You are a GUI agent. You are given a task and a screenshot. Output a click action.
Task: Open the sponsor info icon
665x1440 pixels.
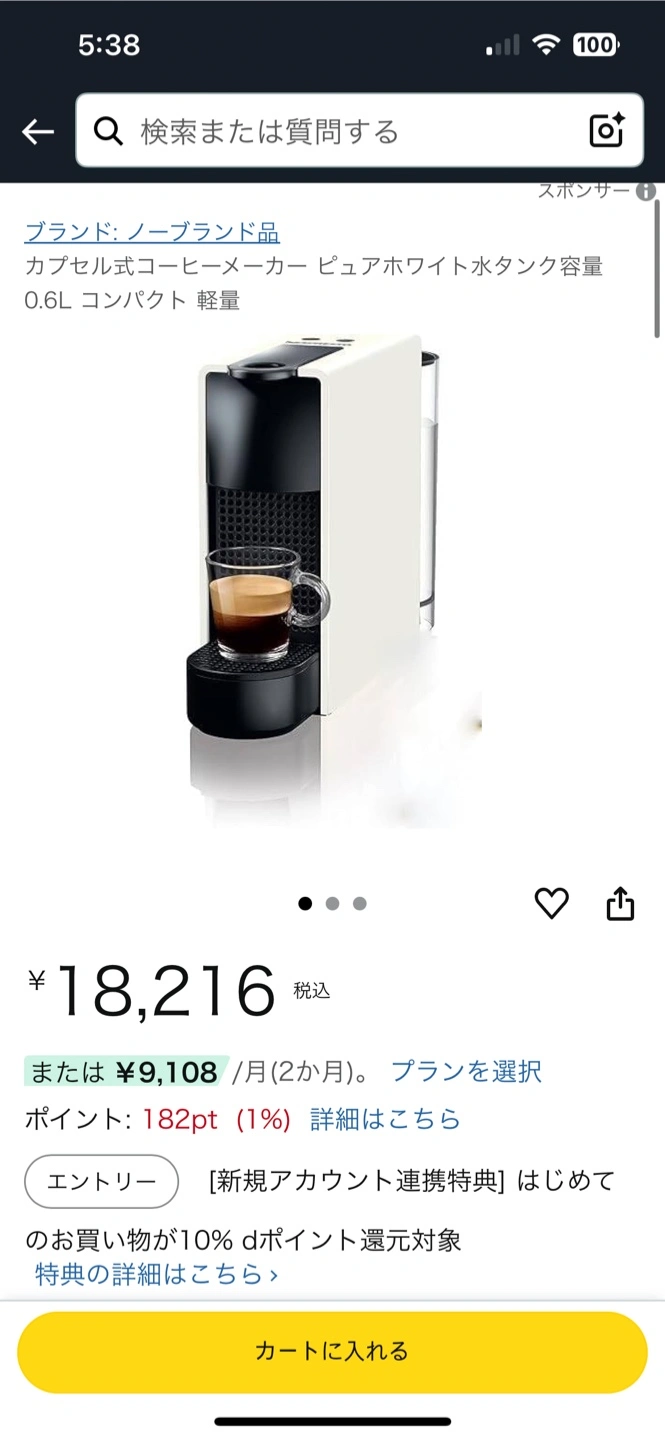point(646,191)
